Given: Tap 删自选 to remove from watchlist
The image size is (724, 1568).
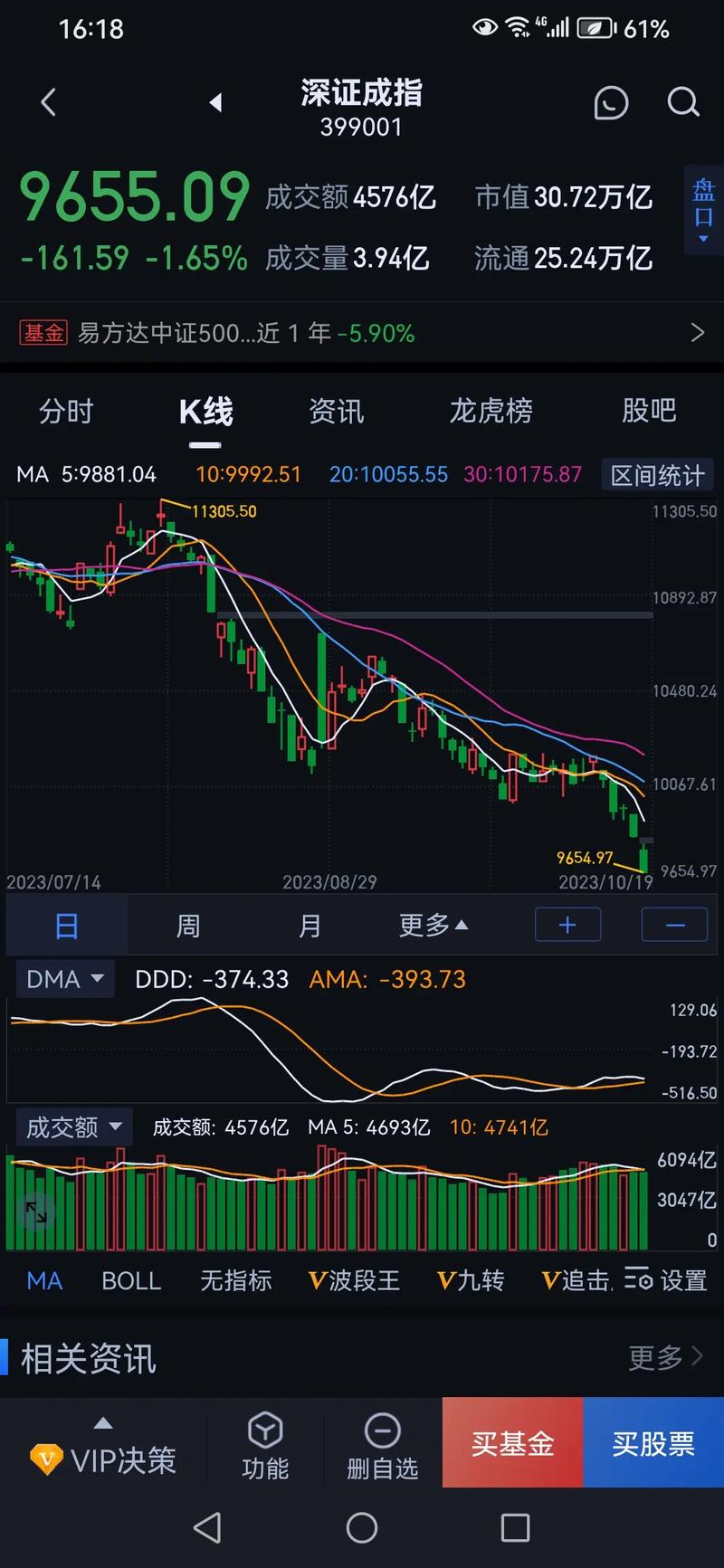Looking at the screenshot, I should click(382, 1446).
